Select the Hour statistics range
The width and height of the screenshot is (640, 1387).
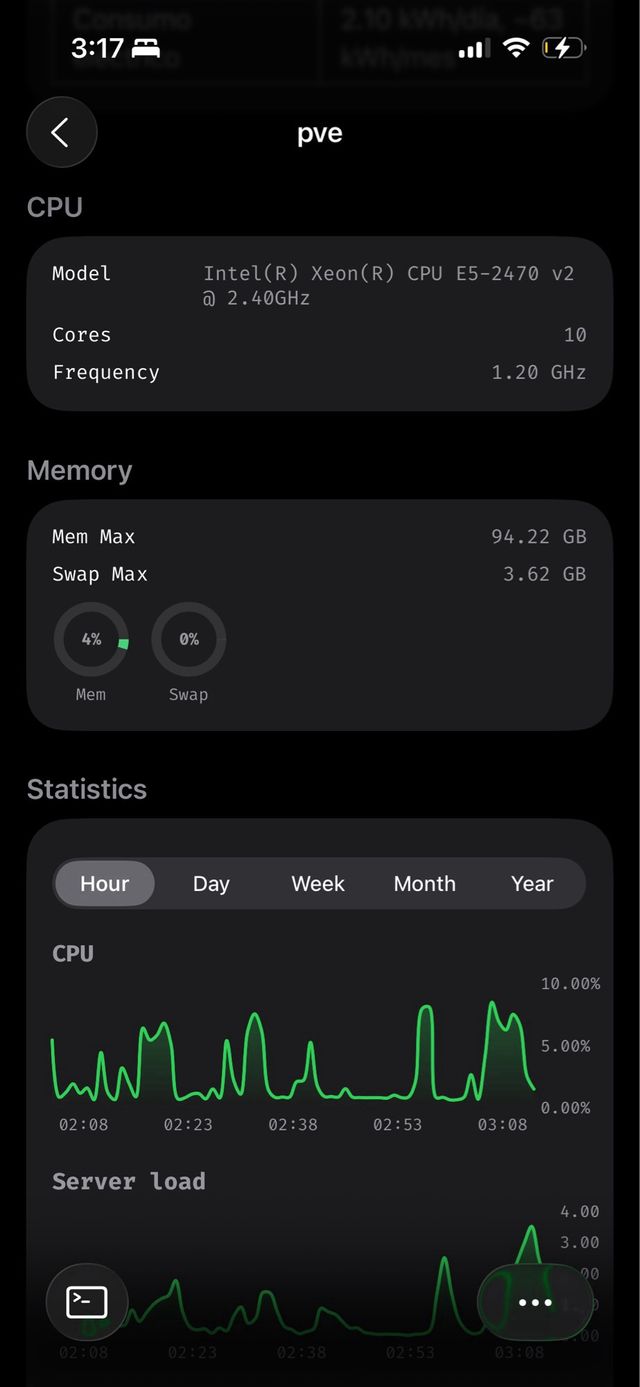[x=105, y=884]
